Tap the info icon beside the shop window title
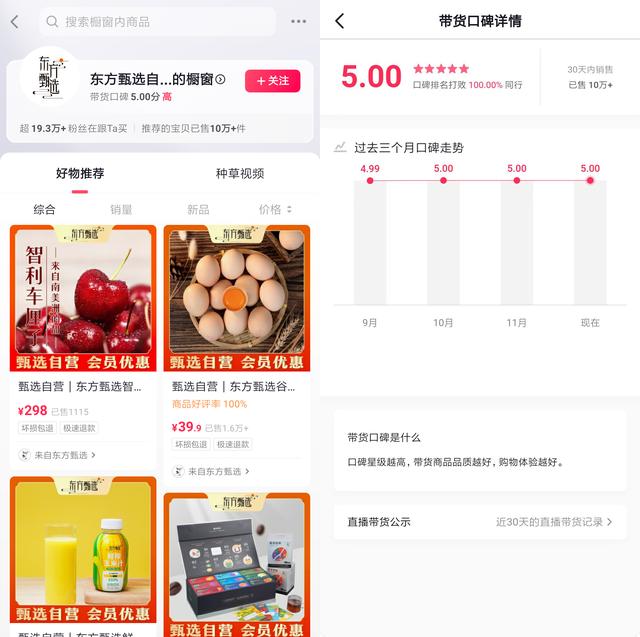640x637 pixels. (x=220, y=80)
